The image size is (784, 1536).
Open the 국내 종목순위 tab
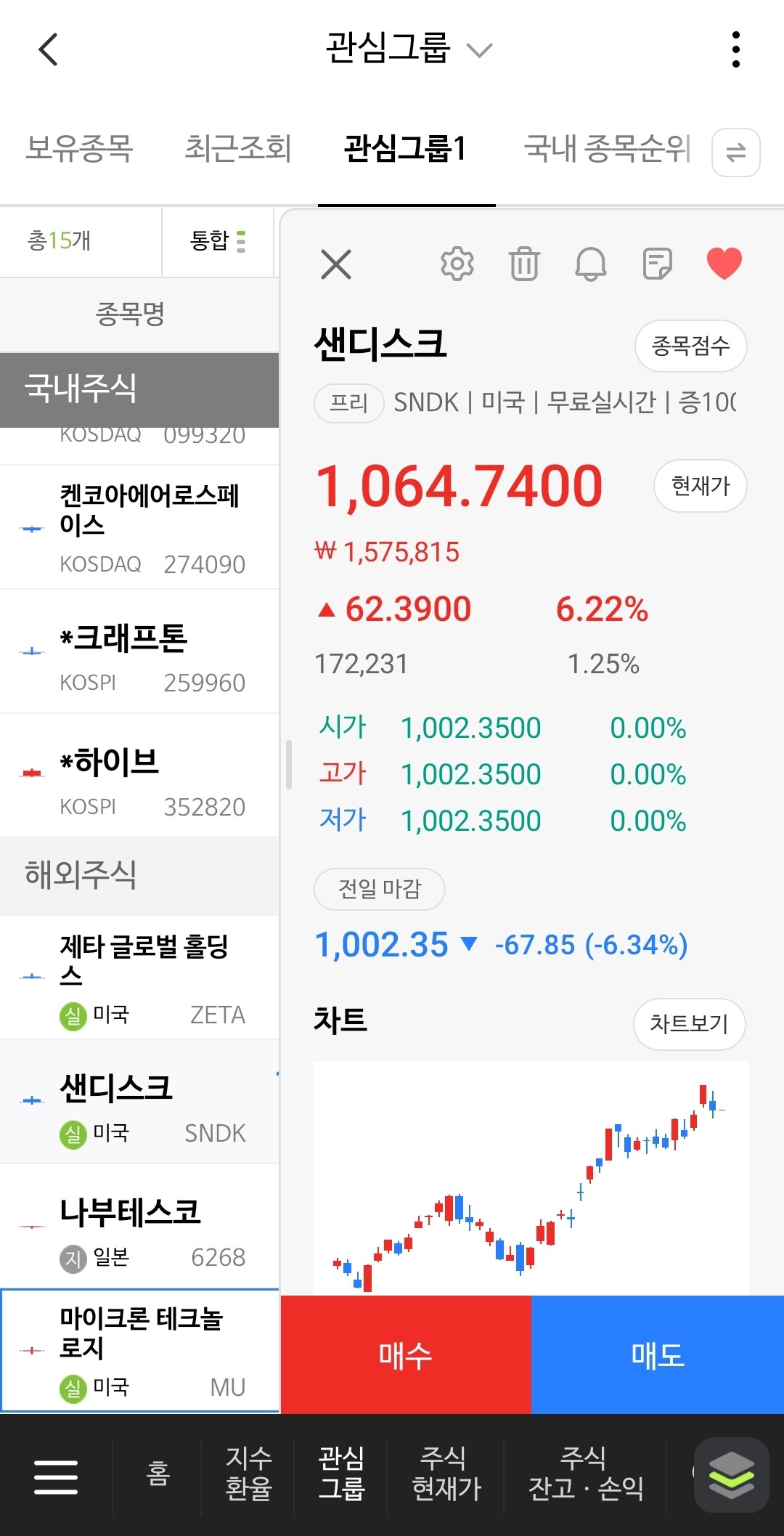(607, 148)
